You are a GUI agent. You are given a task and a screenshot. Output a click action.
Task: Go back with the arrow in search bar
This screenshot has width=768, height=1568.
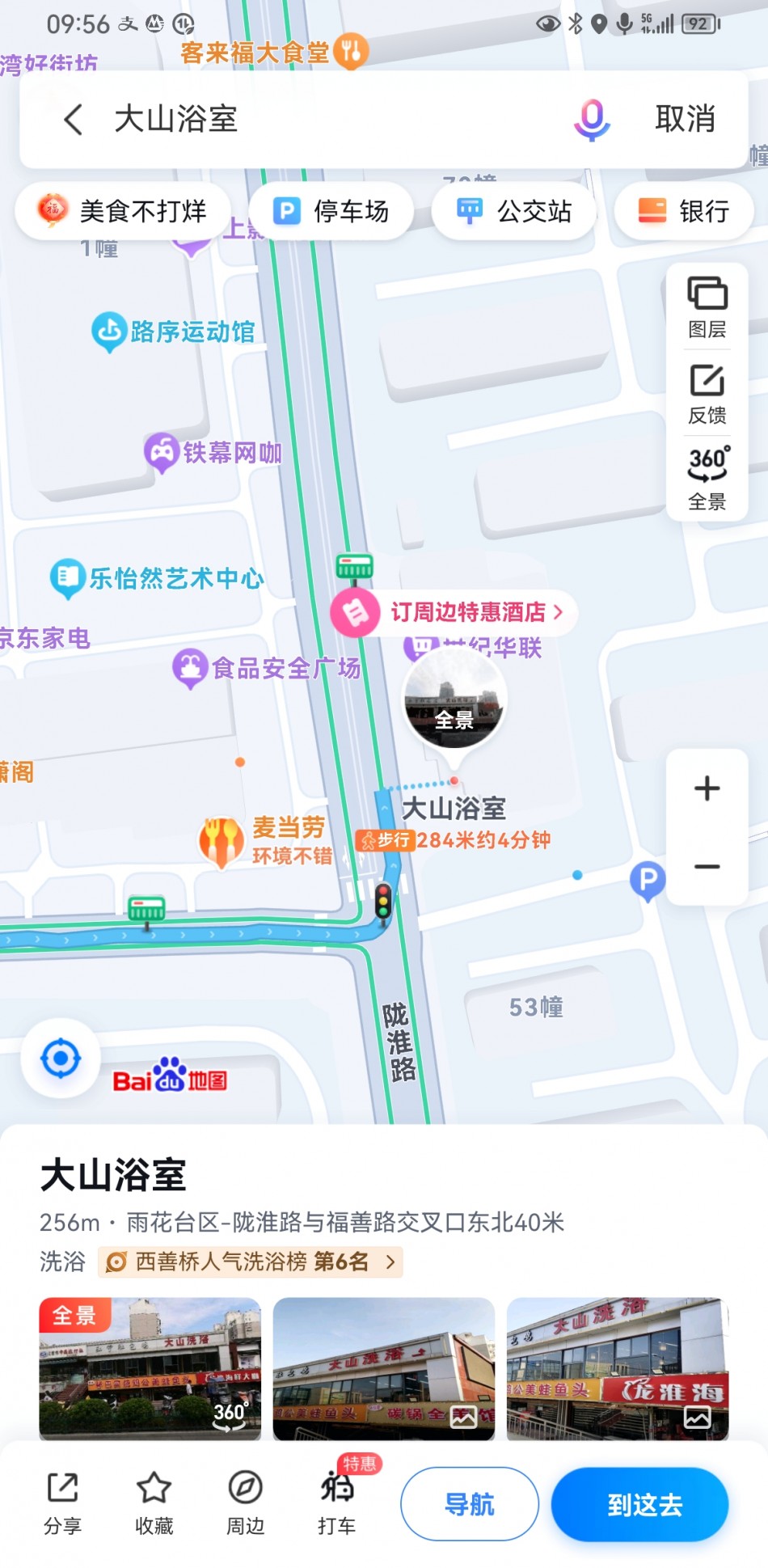pos(74,120)
